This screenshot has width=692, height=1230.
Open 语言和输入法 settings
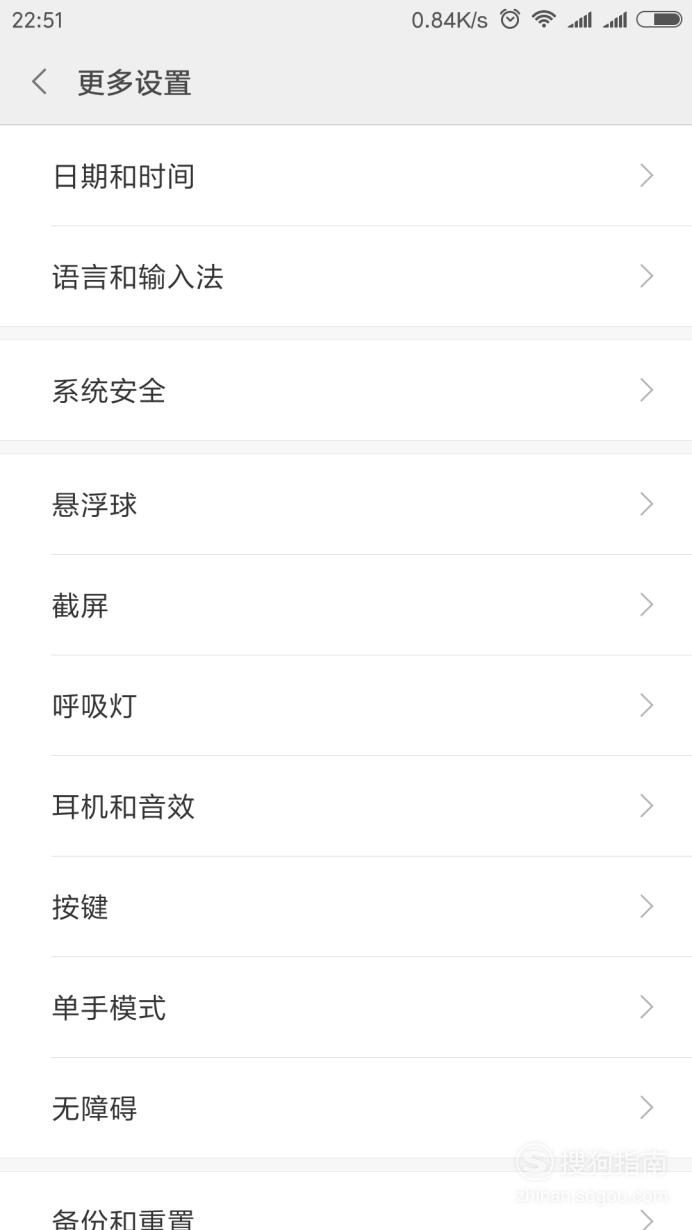[x=346, y=277]
